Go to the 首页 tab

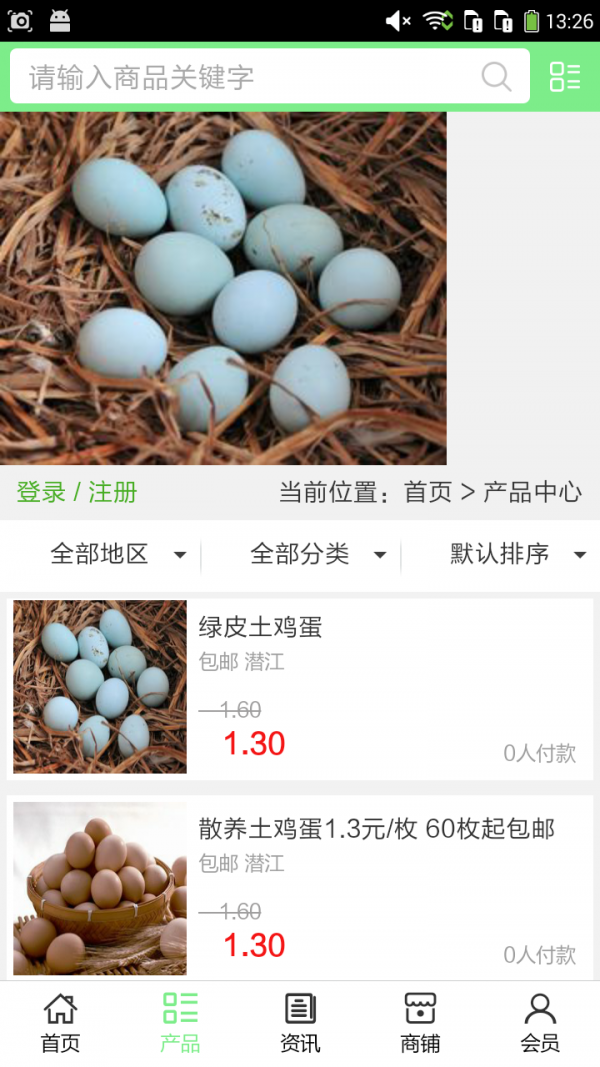click(x=60, y=1023)
